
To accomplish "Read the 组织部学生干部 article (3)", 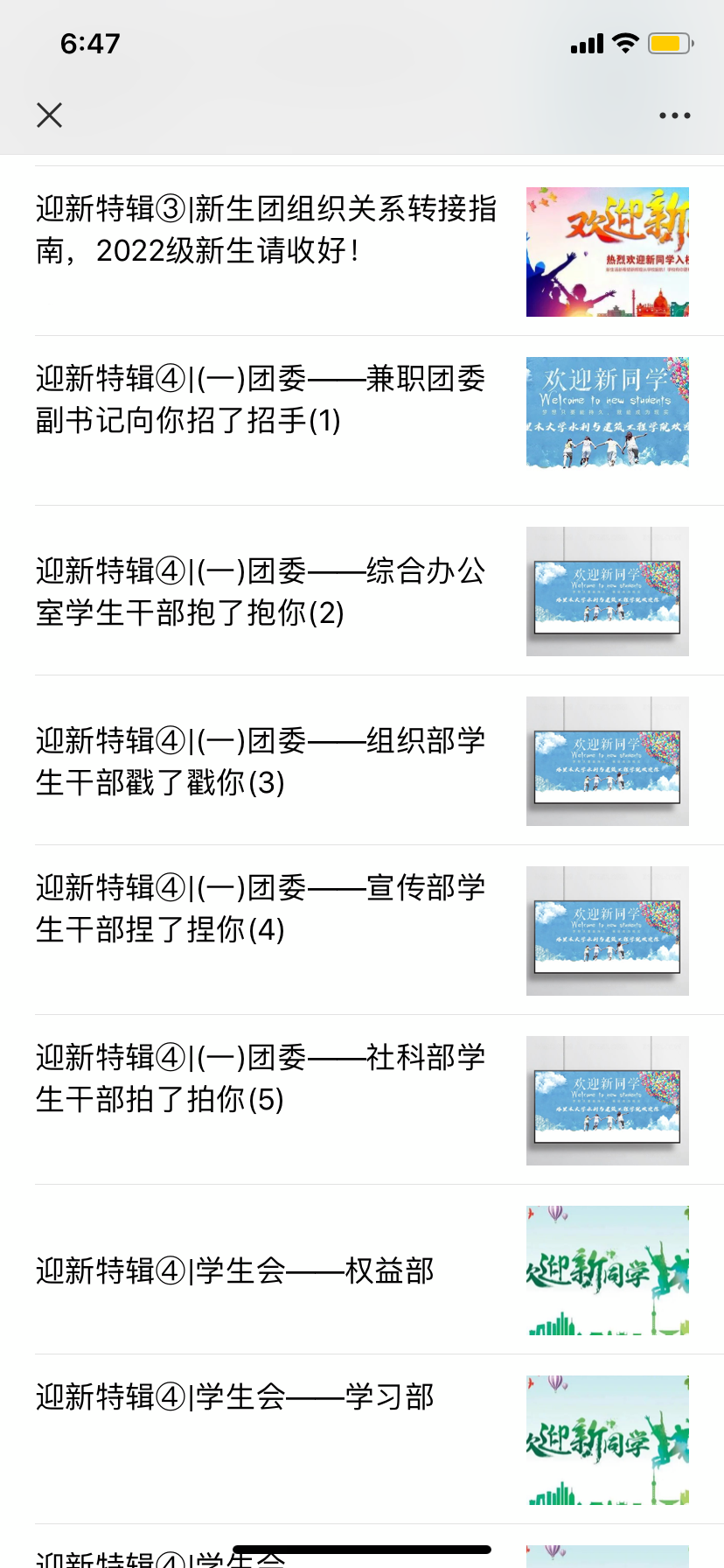I will pos(261,761).
